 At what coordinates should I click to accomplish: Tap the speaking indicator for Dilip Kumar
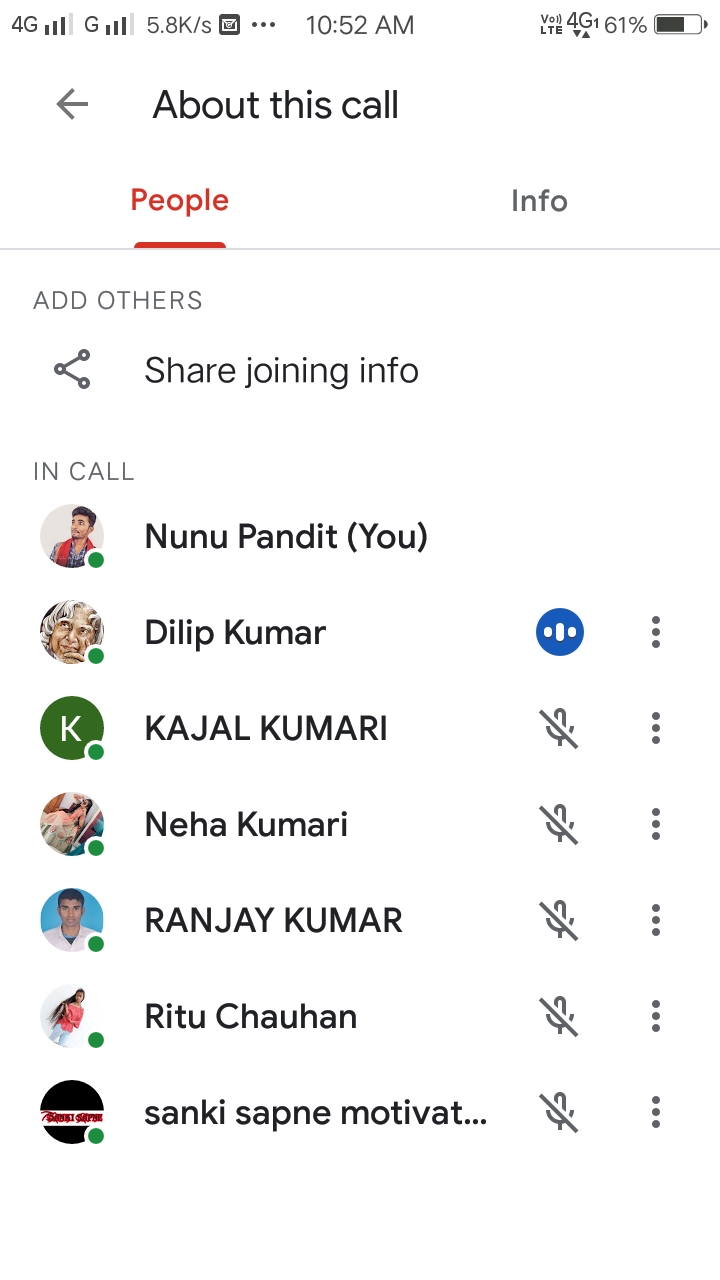[x=560, y=632]
